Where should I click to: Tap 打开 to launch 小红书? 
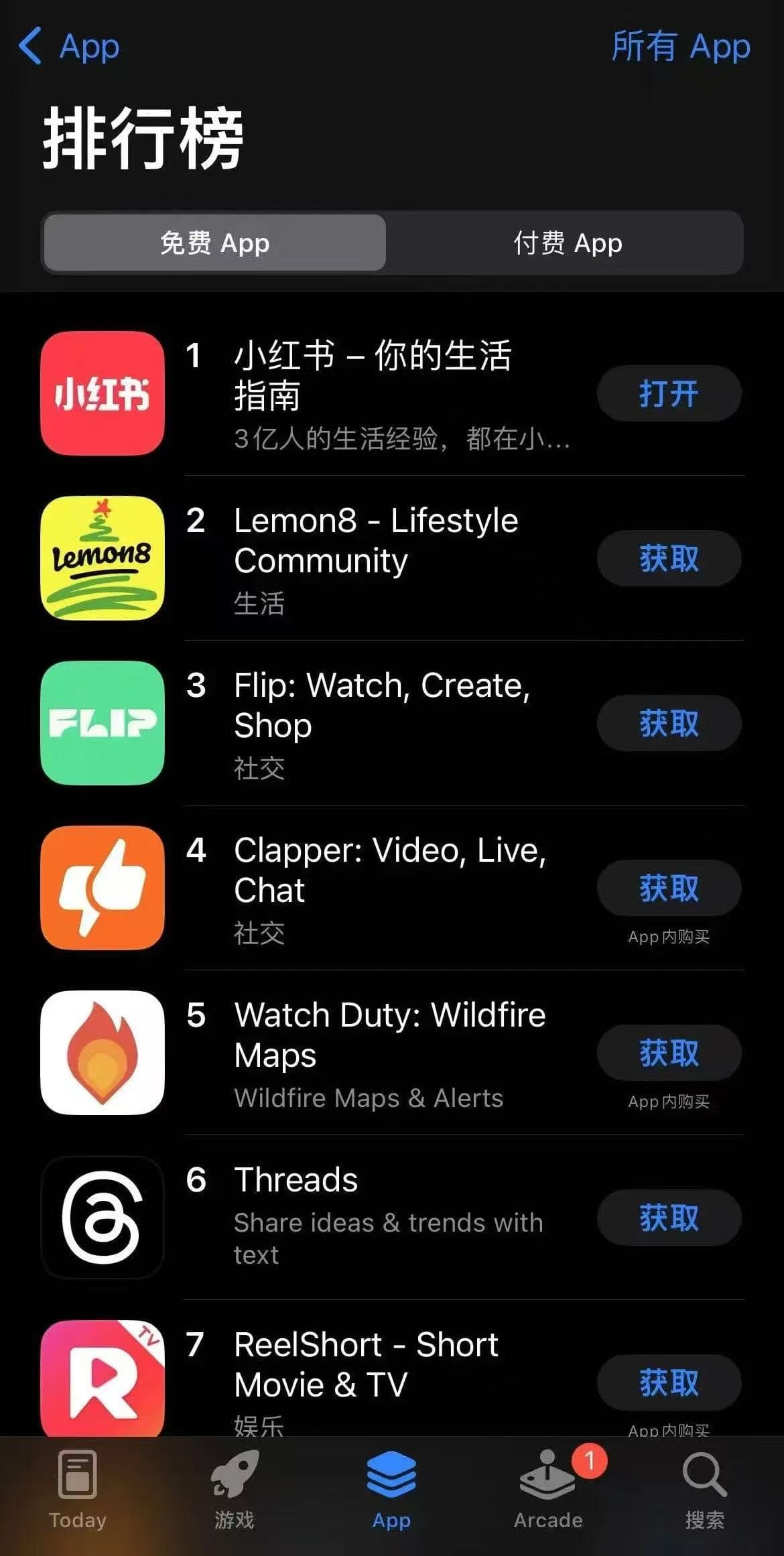point(669,393)
